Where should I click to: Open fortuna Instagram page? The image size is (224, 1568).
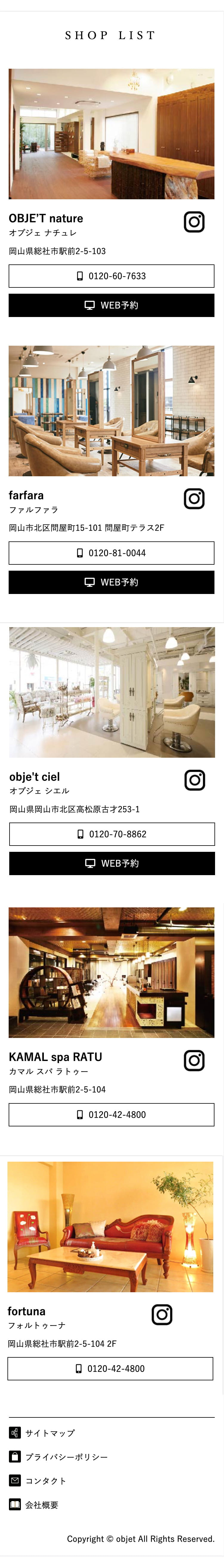coord(161,1314)
